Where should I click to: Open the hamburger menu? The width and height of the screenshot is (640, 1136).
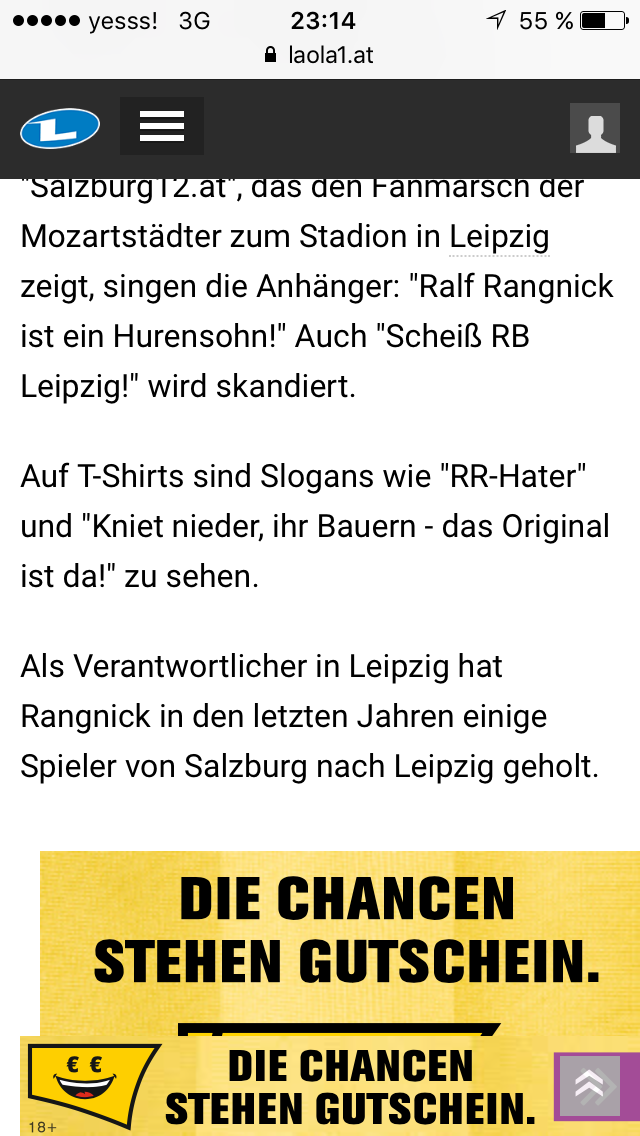(x=162, y=126)
